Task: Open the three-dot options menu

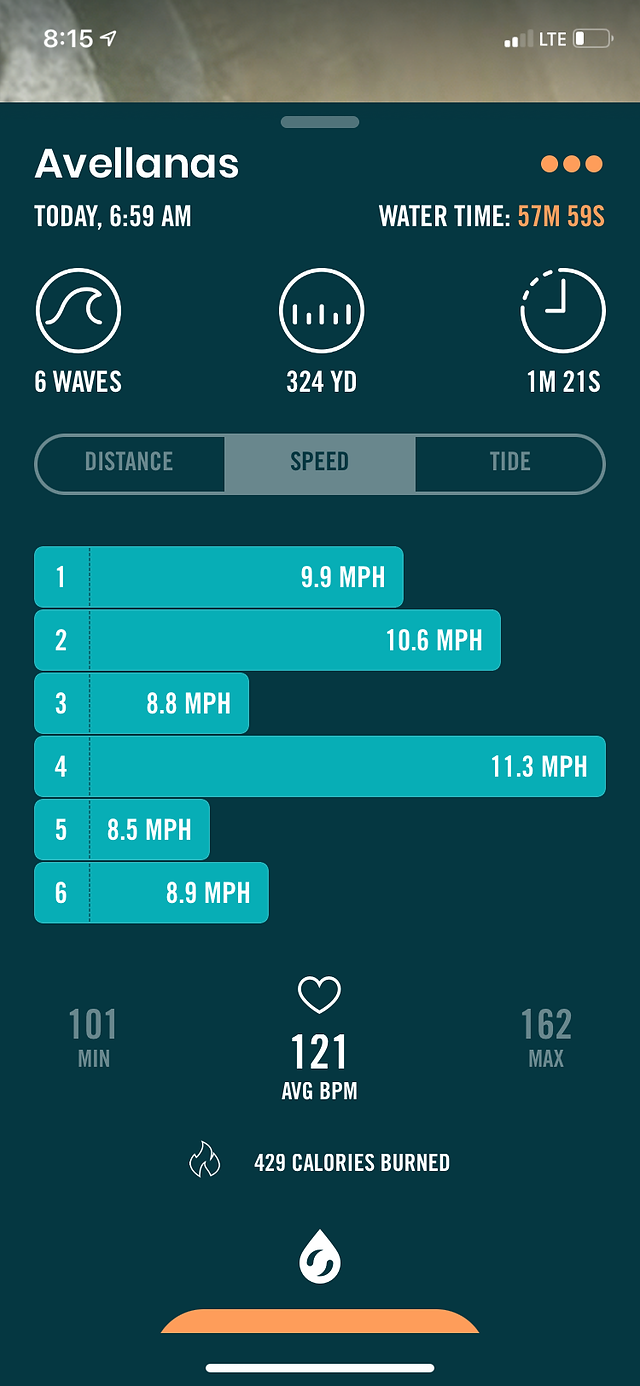Action: point(572,164)
